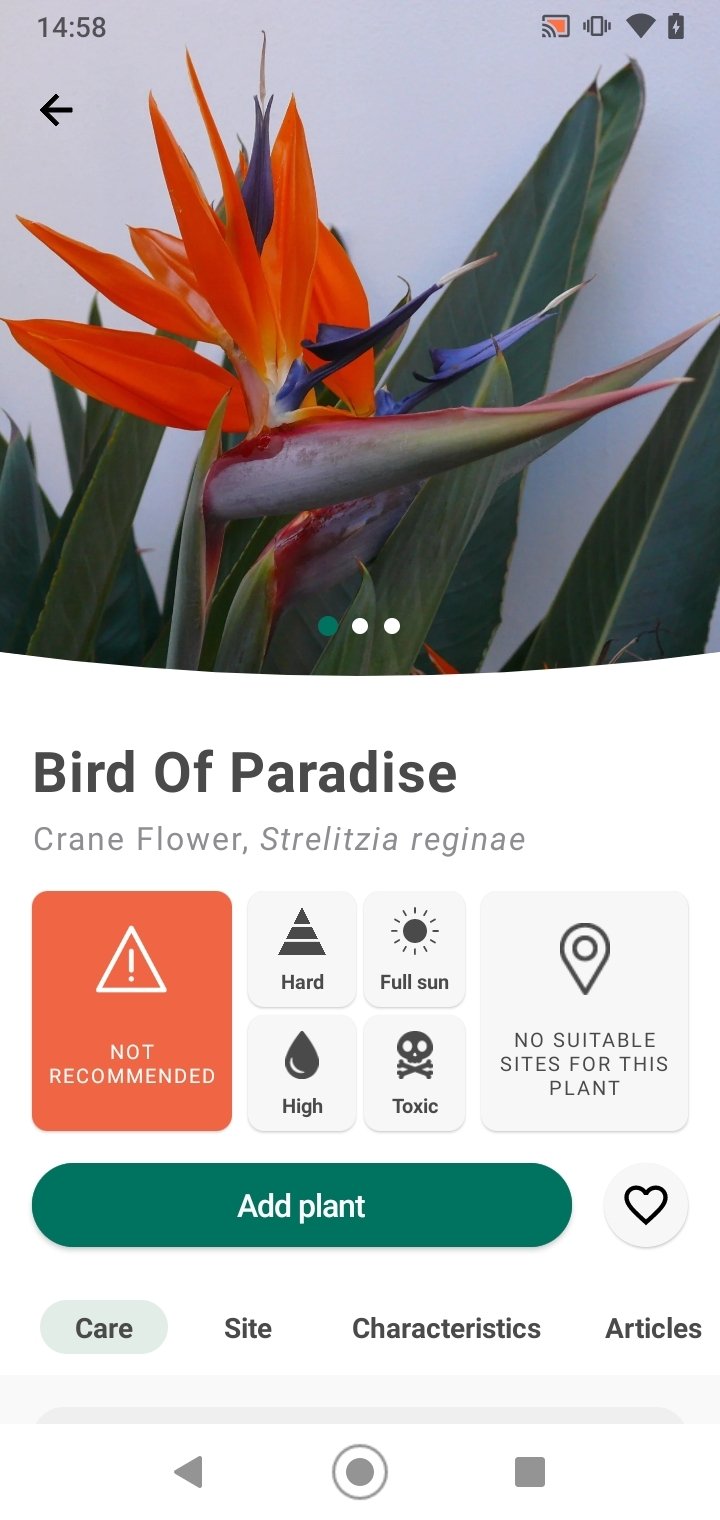Jump to the second photo via dot indicator

point(360,626)
